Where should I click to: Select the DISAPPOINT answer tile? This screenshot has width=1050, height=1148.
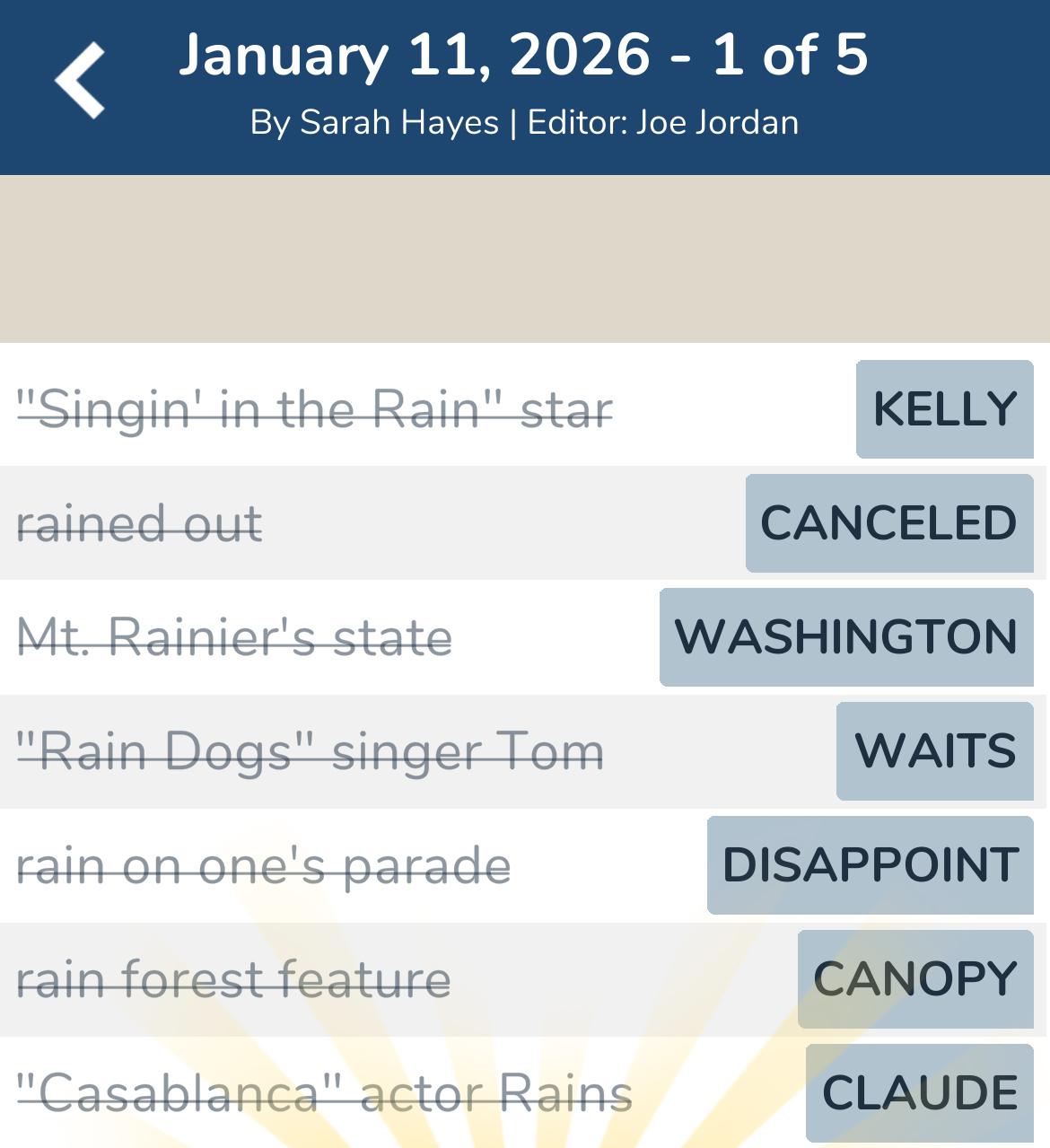click(x=870, y=865)
